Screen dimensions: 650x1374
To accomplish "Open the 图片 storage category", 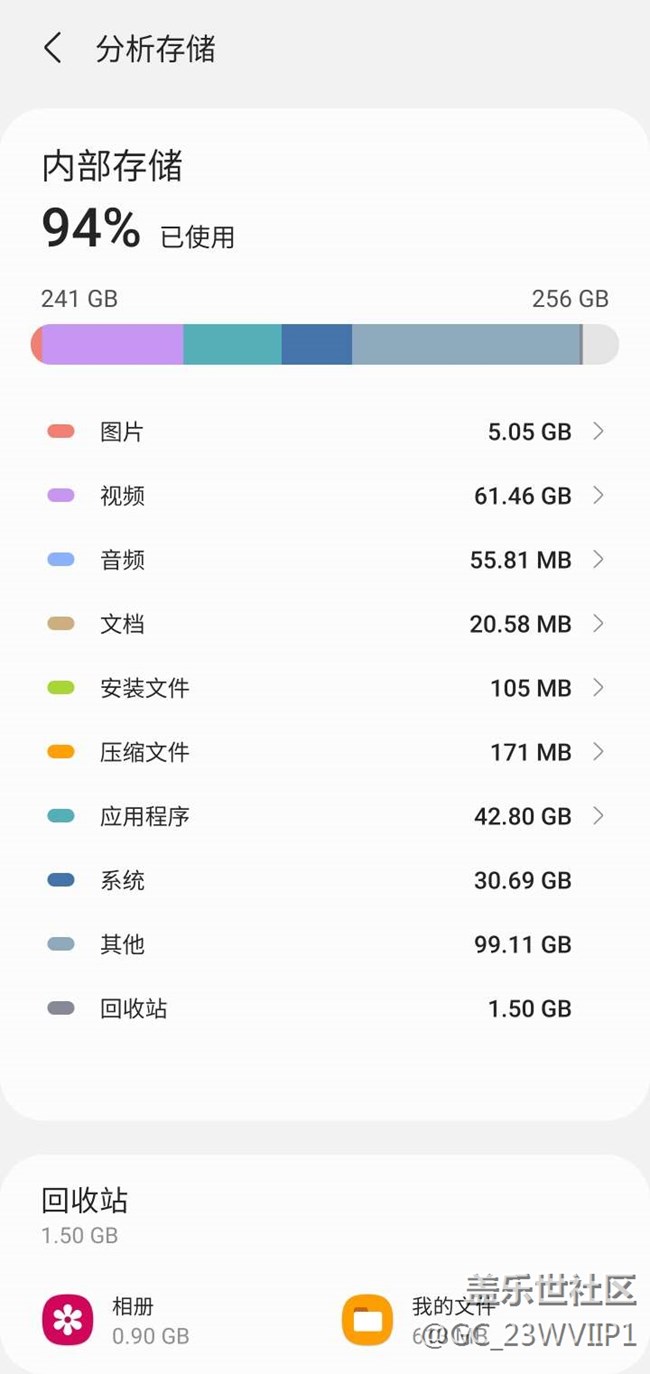I will point(325,432).
